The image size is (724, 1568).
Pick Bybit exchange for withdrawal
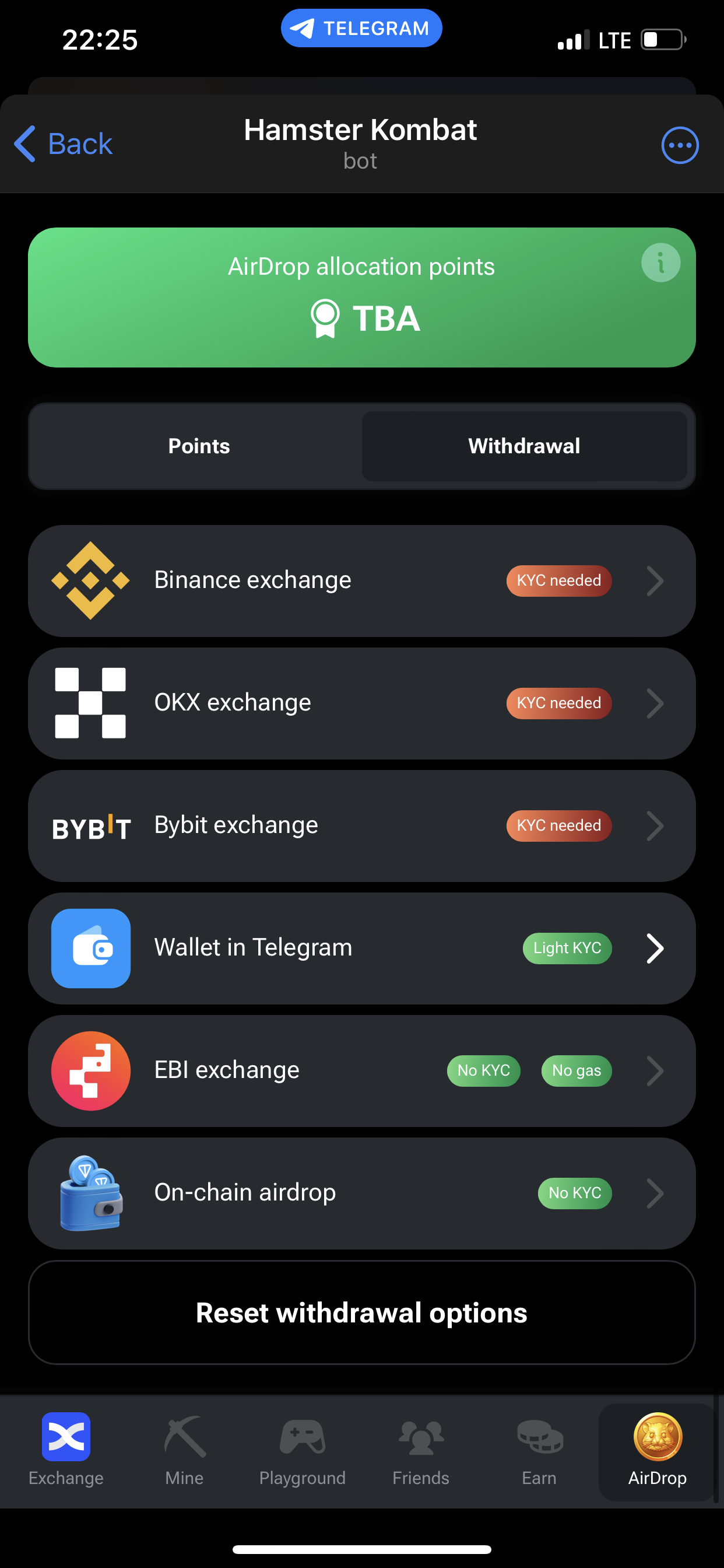point(361,825)
